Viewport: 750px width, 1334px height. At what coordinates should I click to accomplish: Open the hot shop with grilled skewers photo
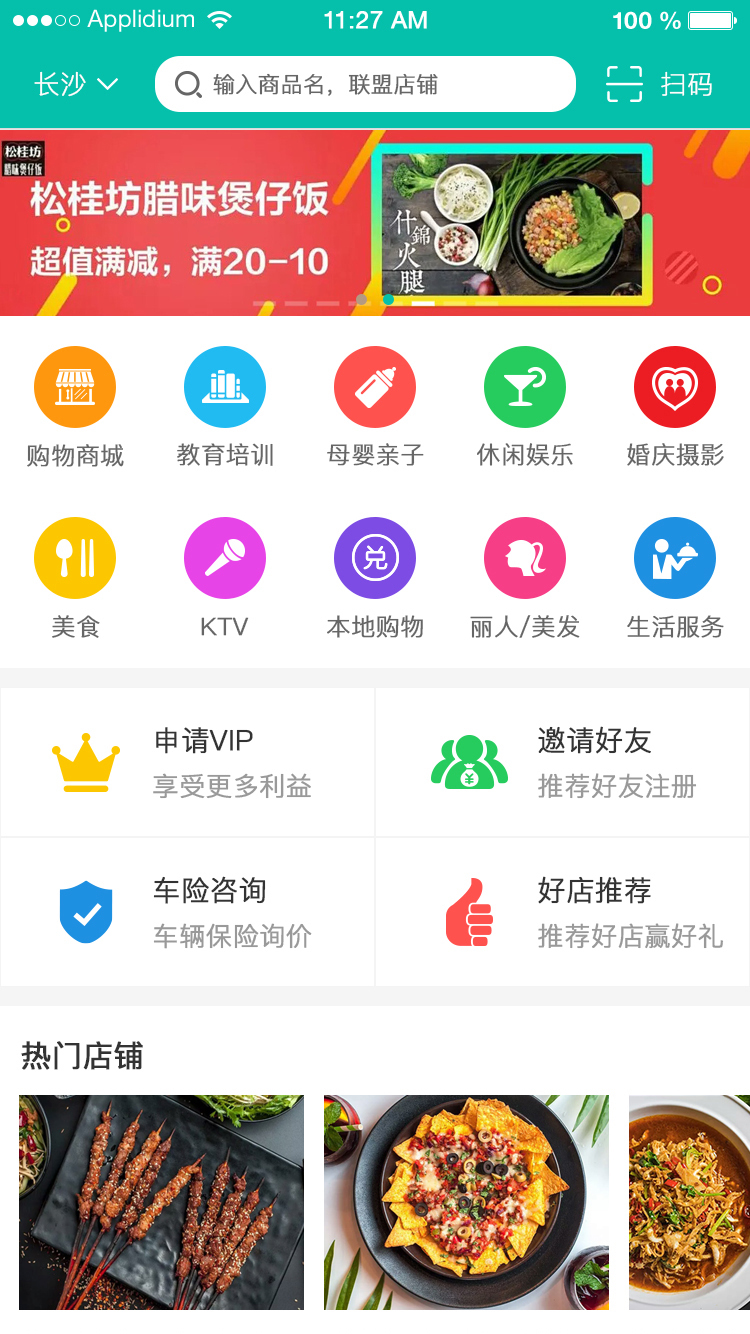161,1202
